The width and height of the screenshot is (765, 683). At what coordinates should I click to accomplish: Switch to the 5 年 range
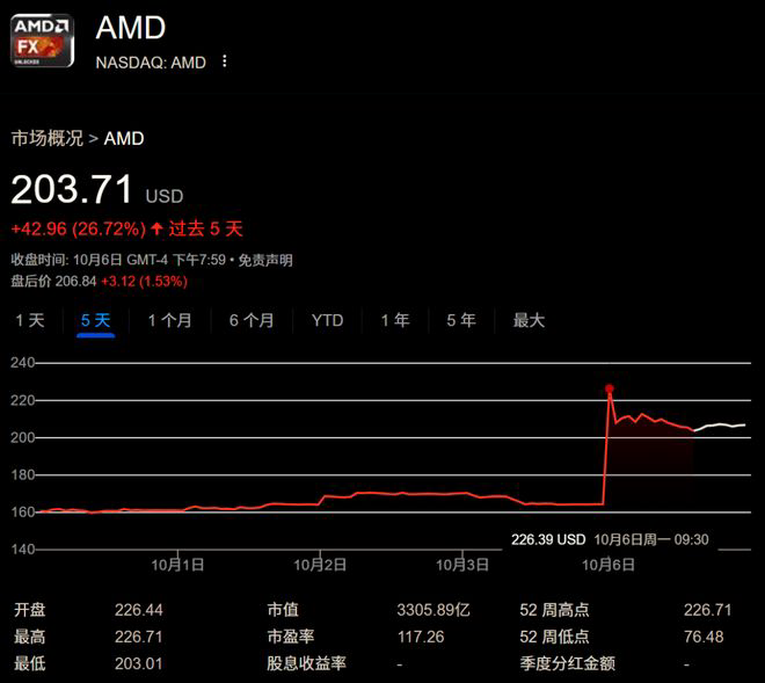pos(461,320)
